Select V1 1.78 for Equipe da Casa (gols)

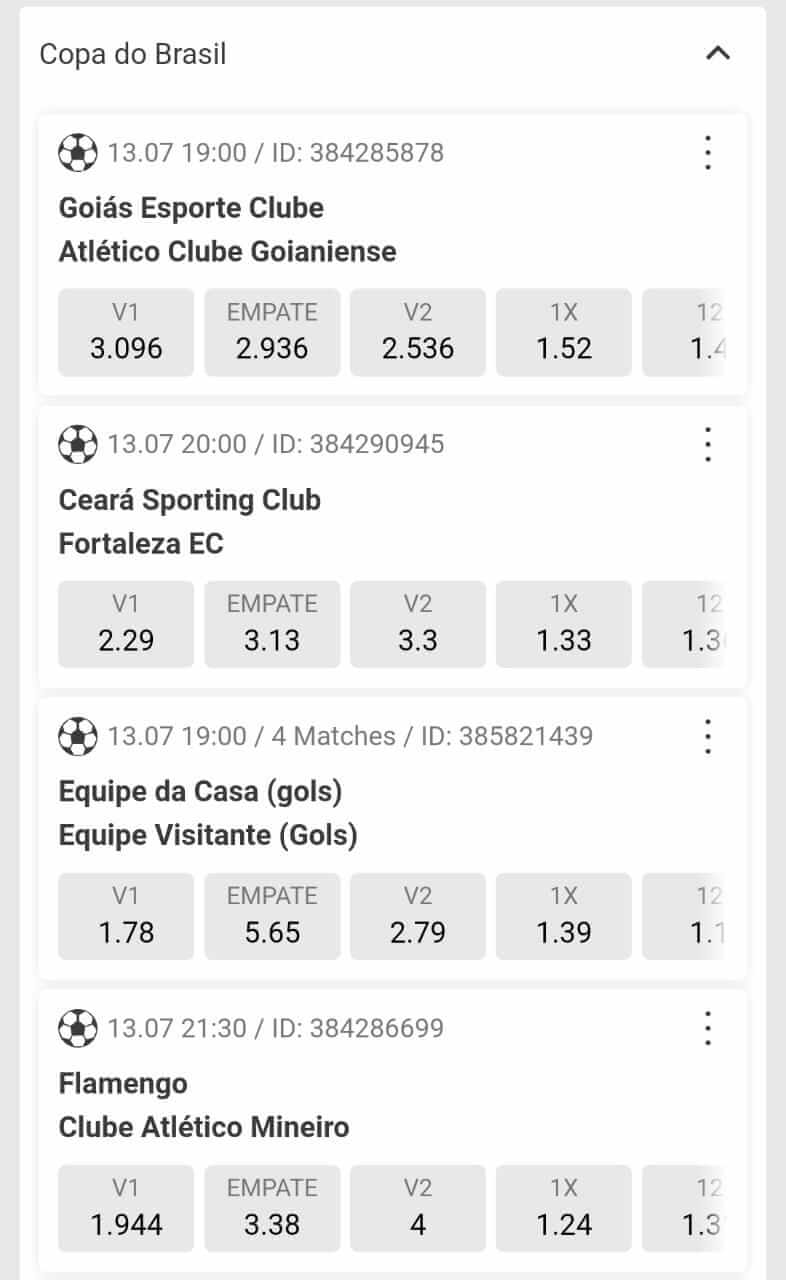126,916
